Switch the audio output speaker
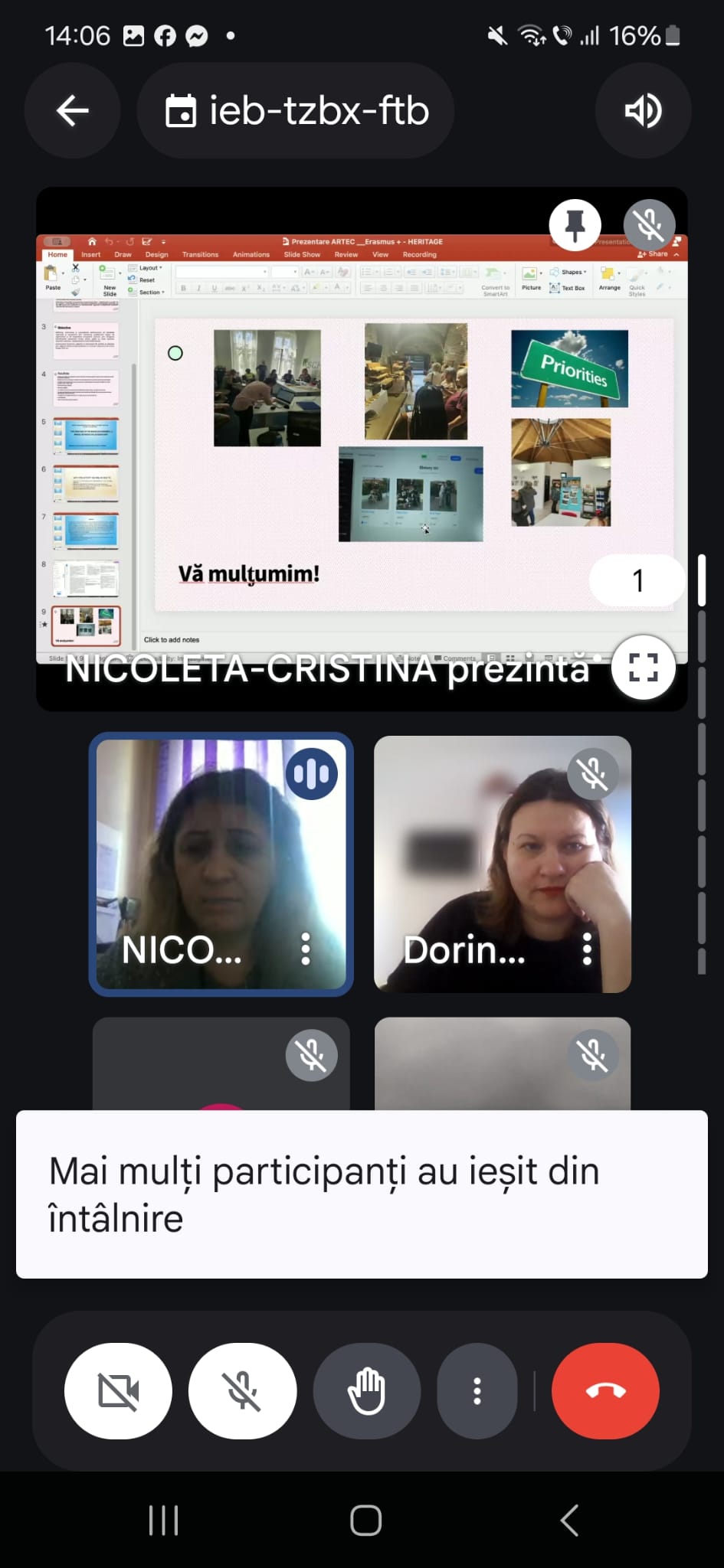Screen dimensions: 724x1568 643,111
